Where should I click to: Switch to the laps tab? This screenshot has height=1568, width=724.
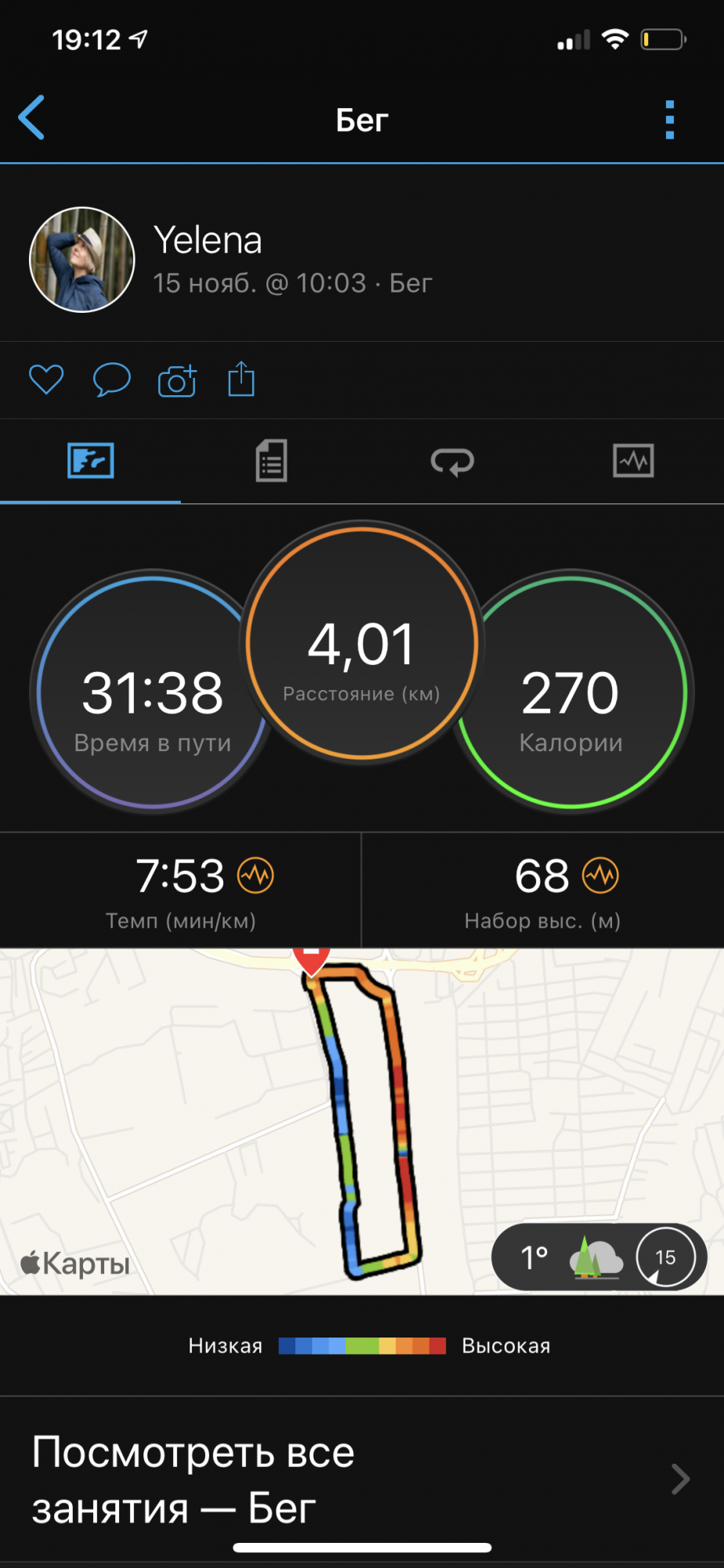[x=452, y=461]
